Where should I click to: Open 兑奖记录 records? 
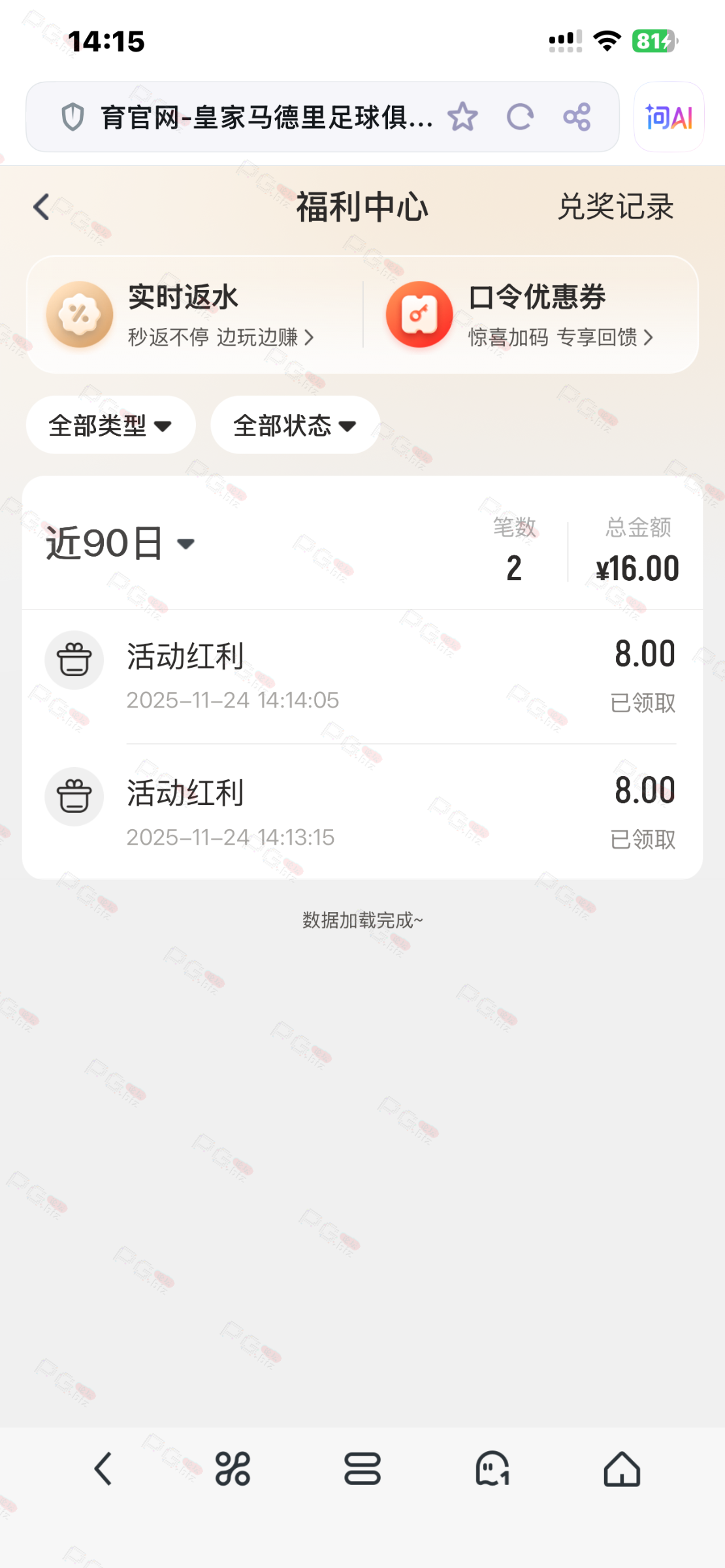click(615, 208)
